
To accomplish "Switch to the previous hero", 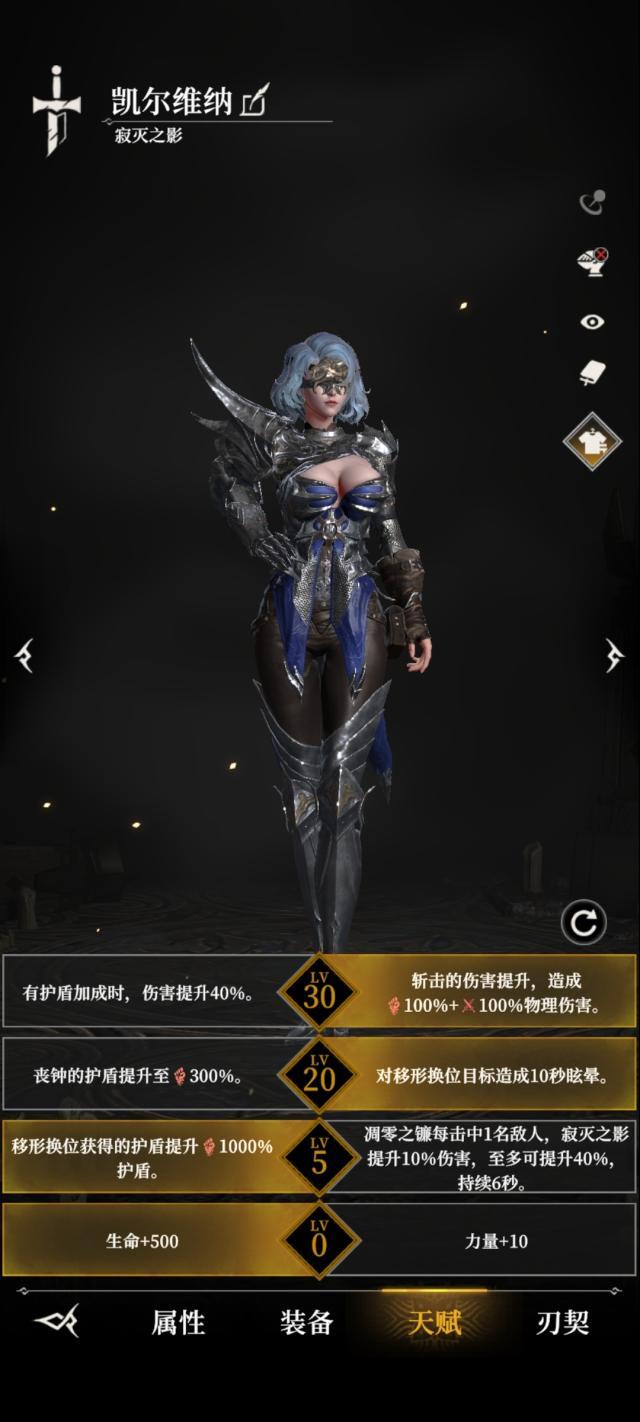I will coord(24,656).
